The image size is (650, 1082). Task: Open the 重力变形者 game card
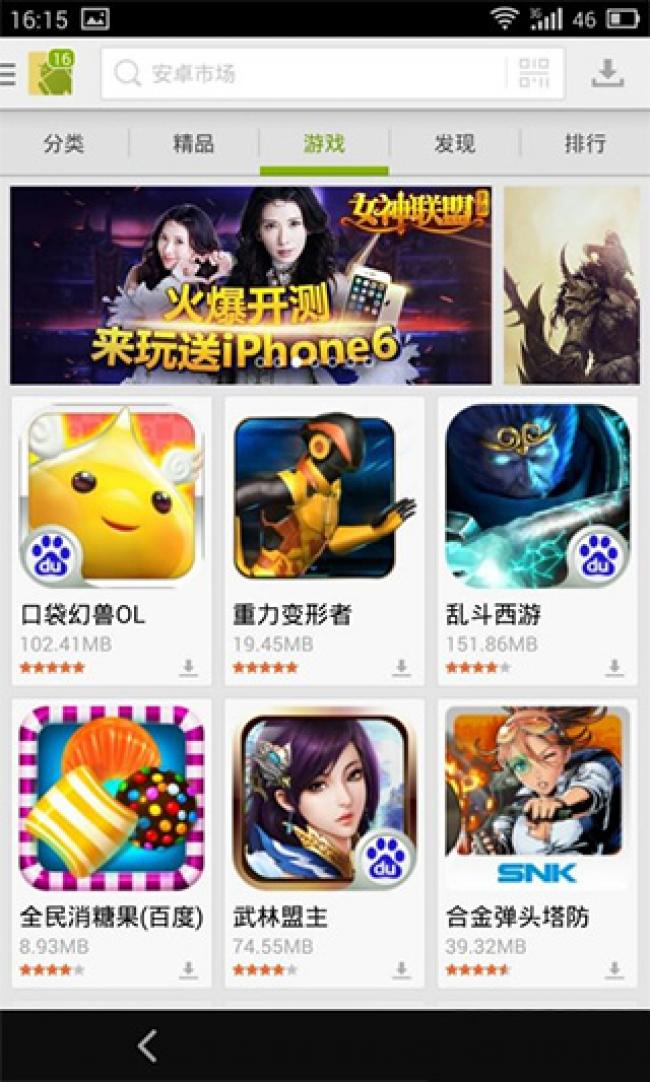324,500
